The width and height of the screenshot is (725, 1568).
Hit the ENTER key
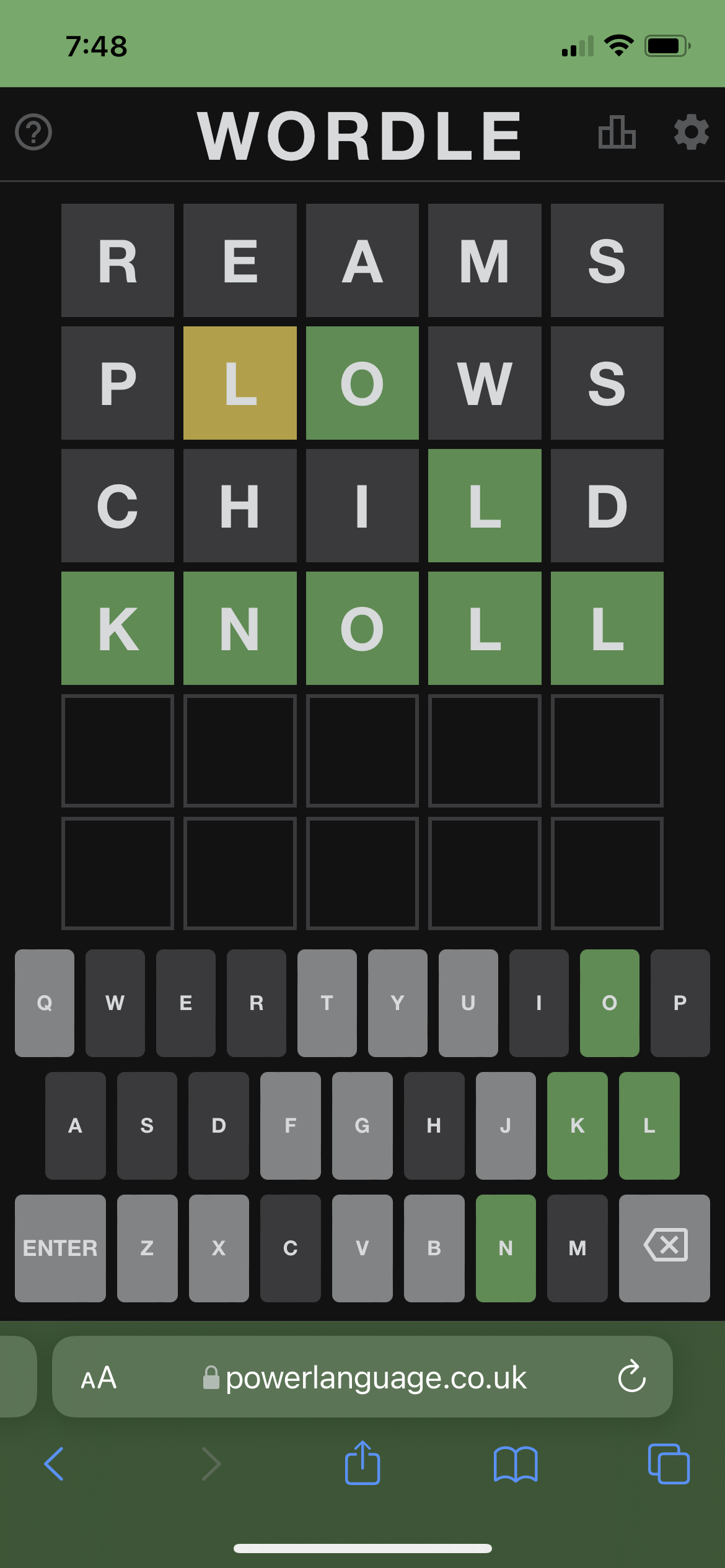coord(60,1248)
